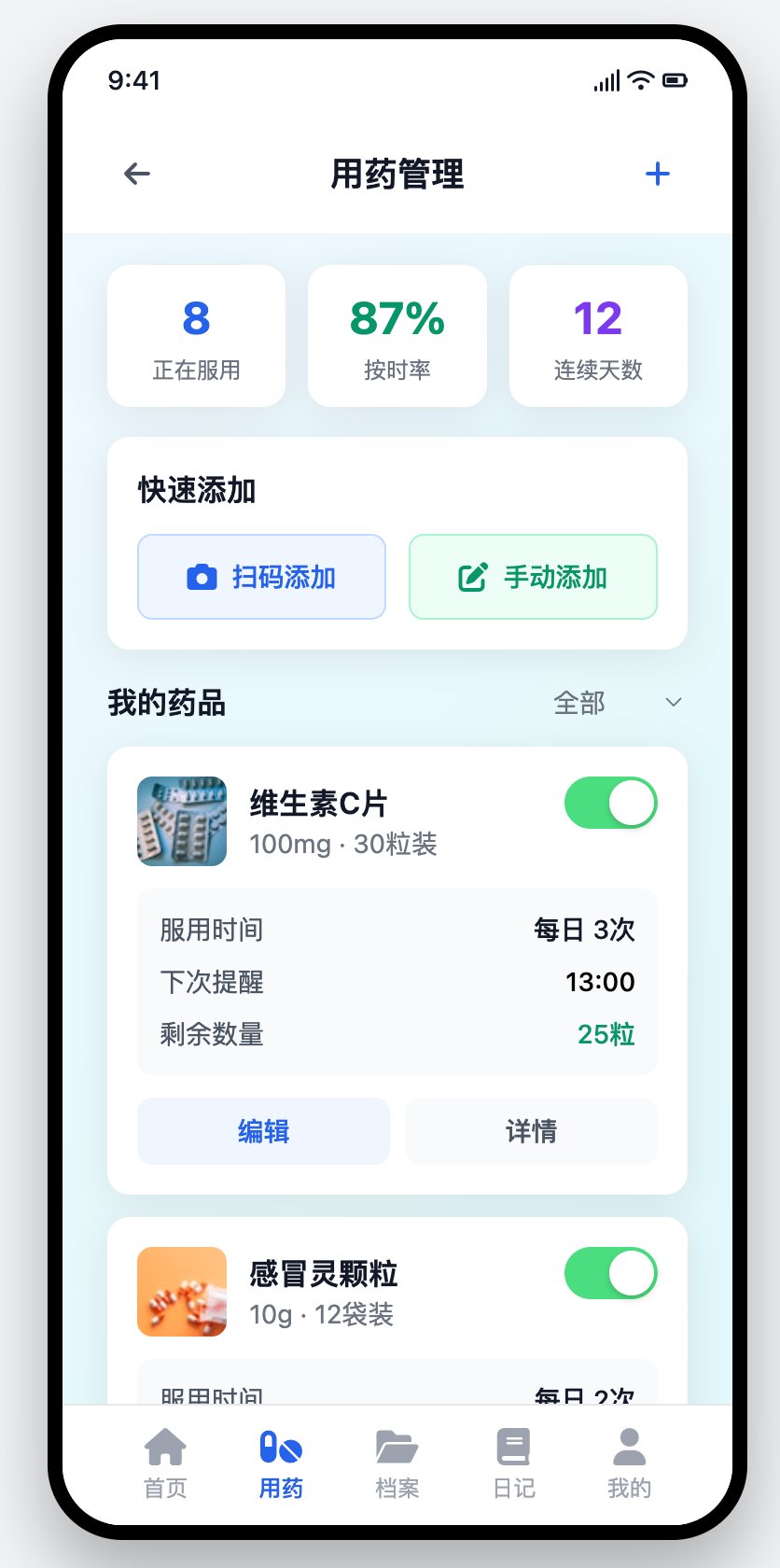Toggle off reminder for 维生素C片

pos(610,803)
